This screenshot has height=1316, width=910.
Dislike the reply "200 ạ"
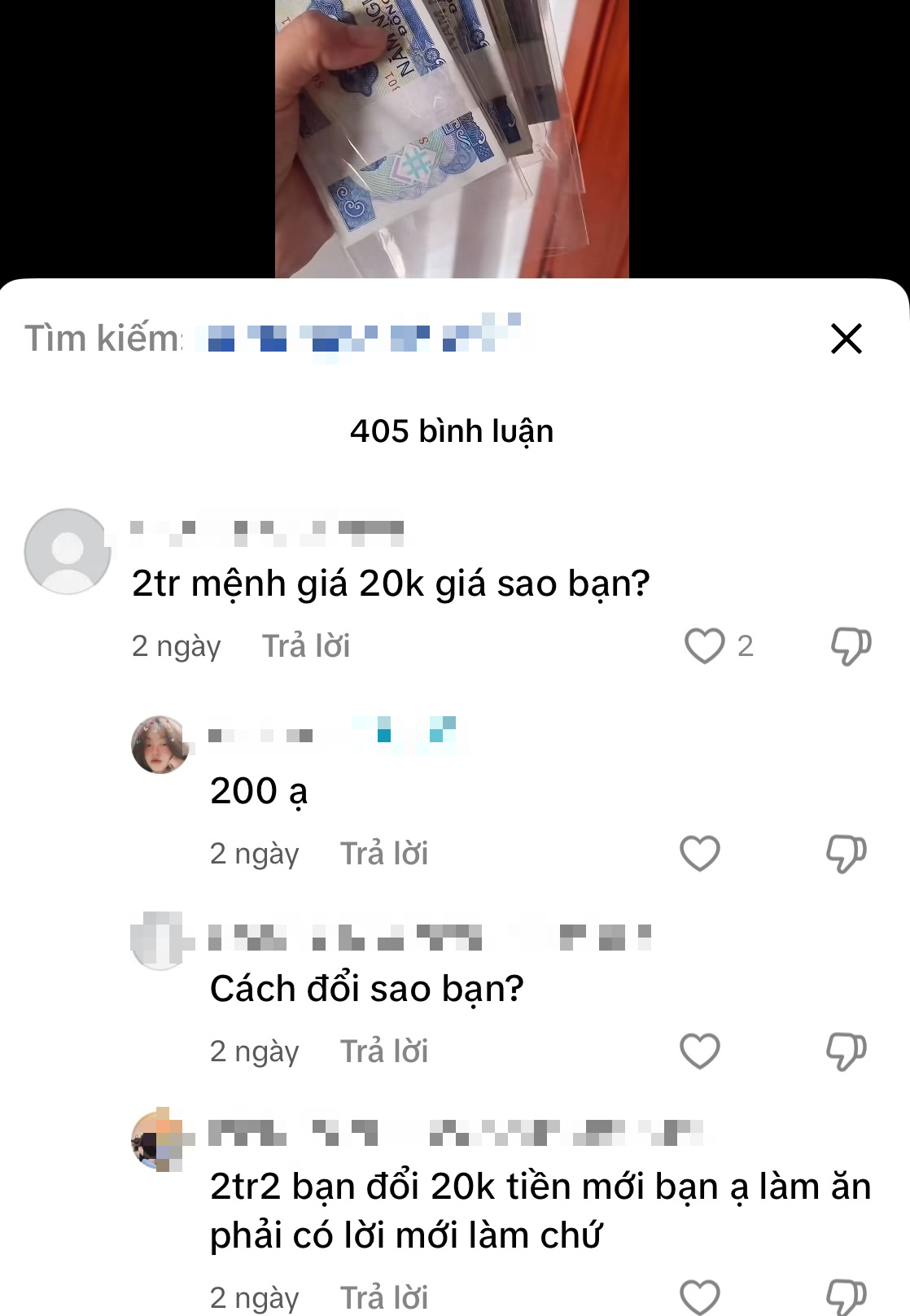click(847, 854)
